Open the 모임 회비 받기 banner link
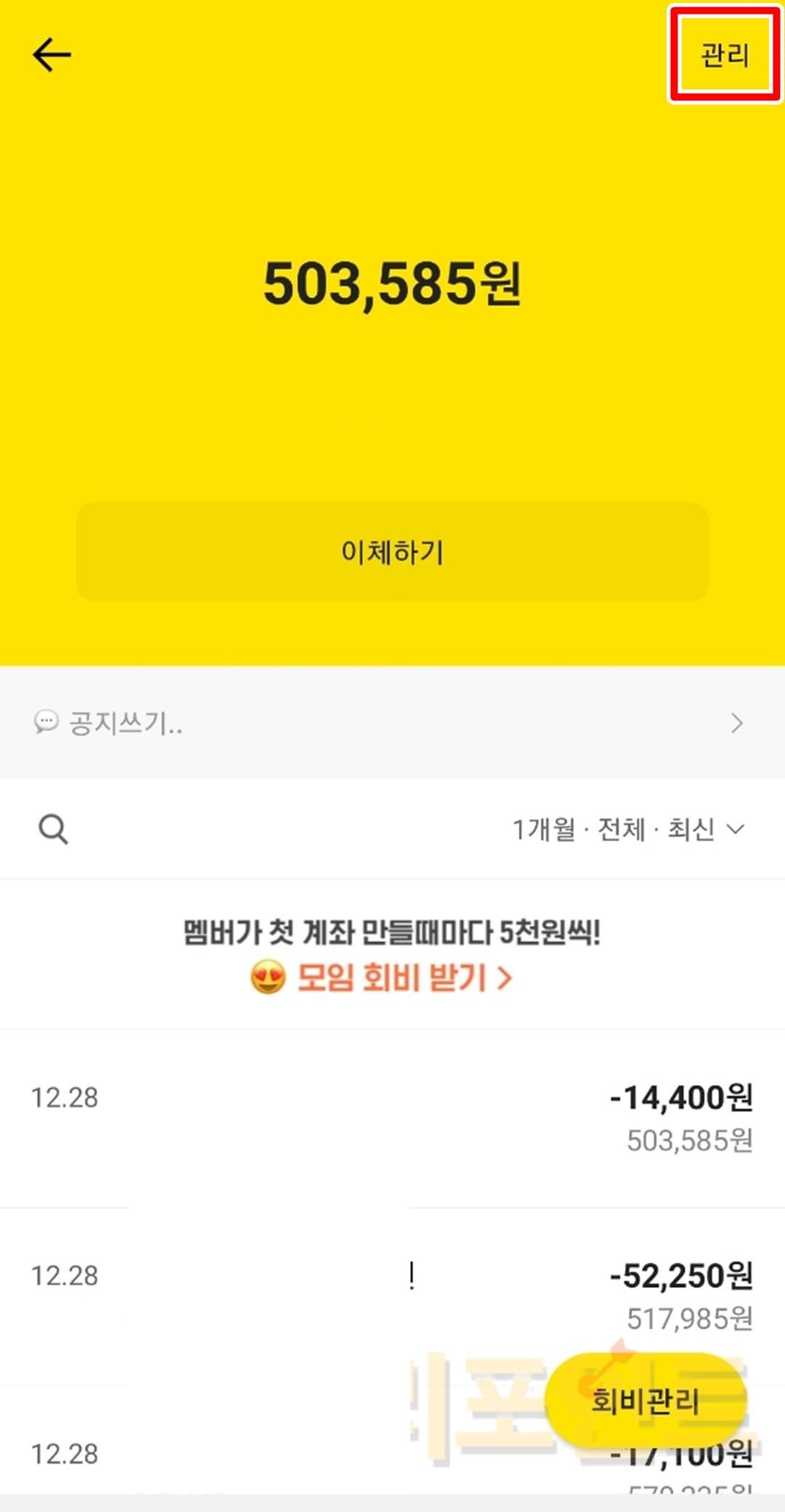 coord(392,978)
